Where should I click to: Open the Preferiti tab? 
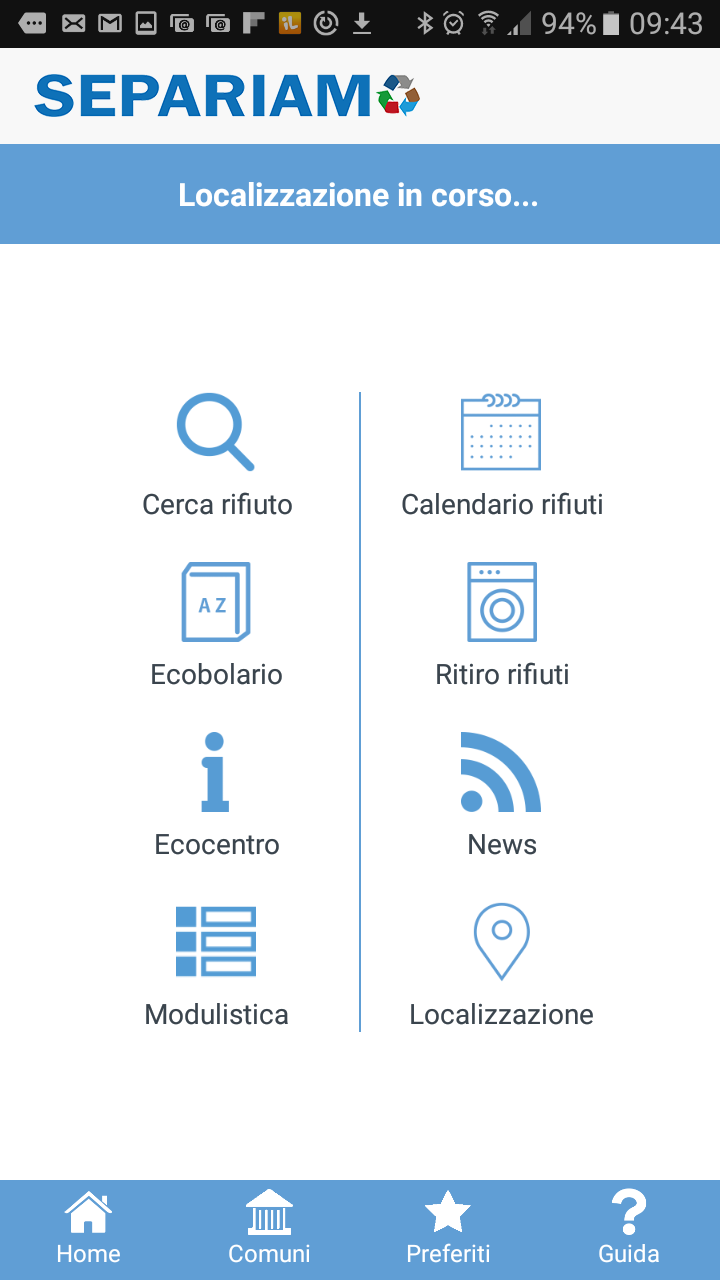pyautogui.click(x=448, y=1230)
